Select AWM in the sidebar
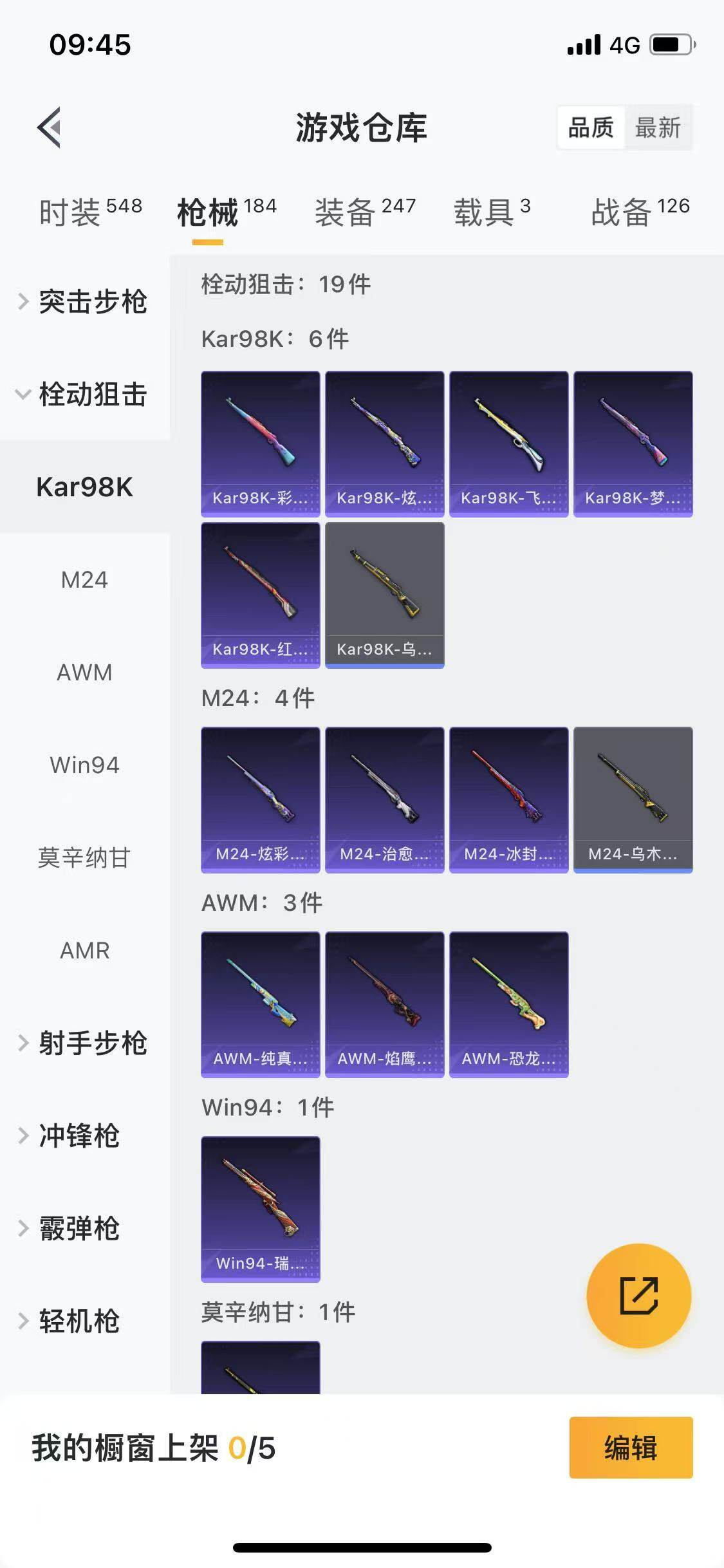 click(x=84, y=672)
